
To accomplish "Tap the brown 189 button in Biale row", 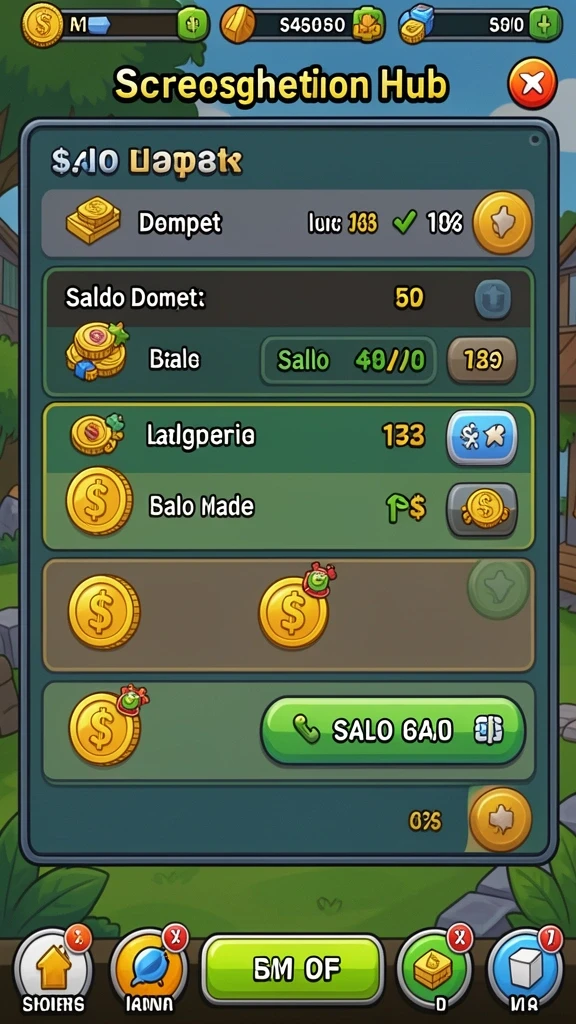I will tap(482, 360).
